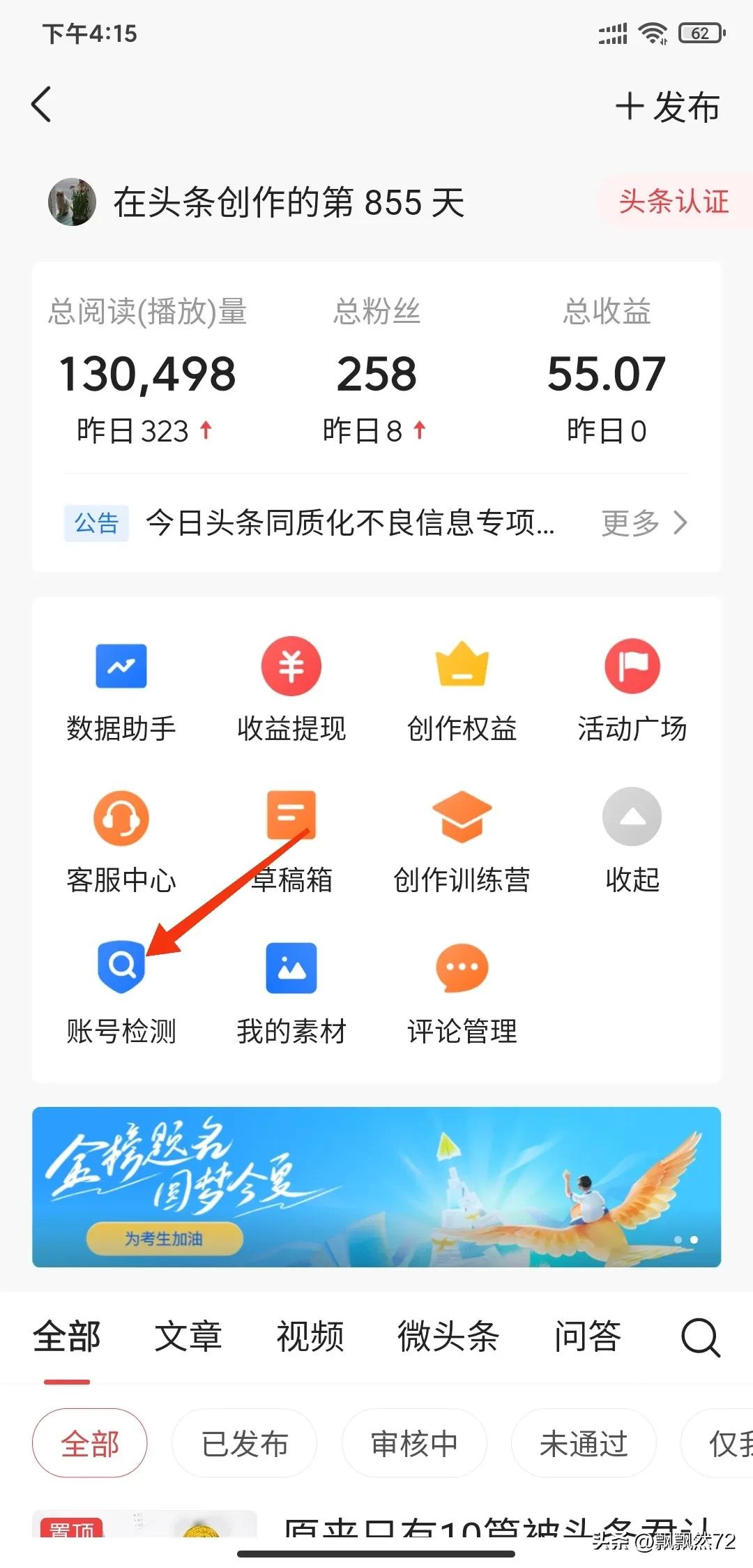Switch to the 视频 tab

(310, 1336)
